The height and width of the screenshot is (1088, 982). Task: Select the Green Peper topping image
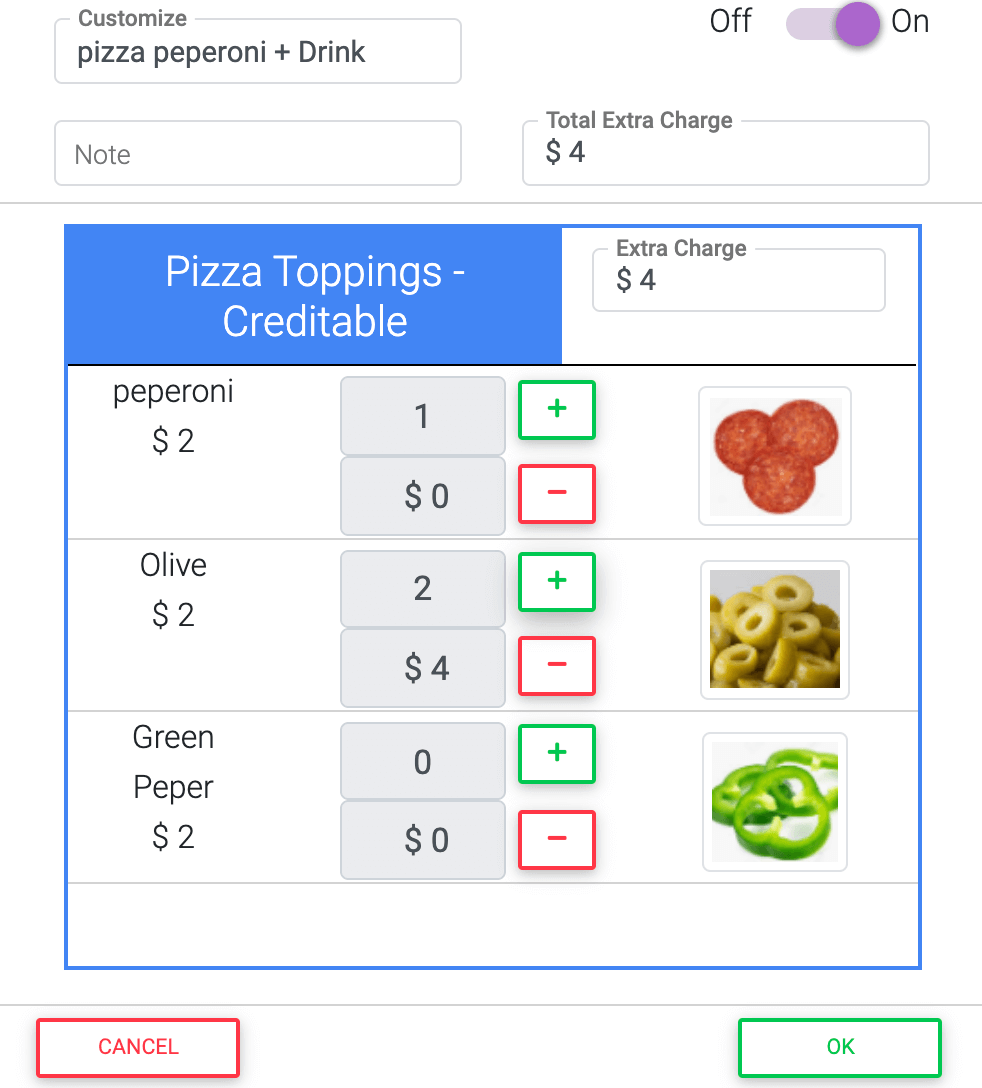[x=775, y=802]
